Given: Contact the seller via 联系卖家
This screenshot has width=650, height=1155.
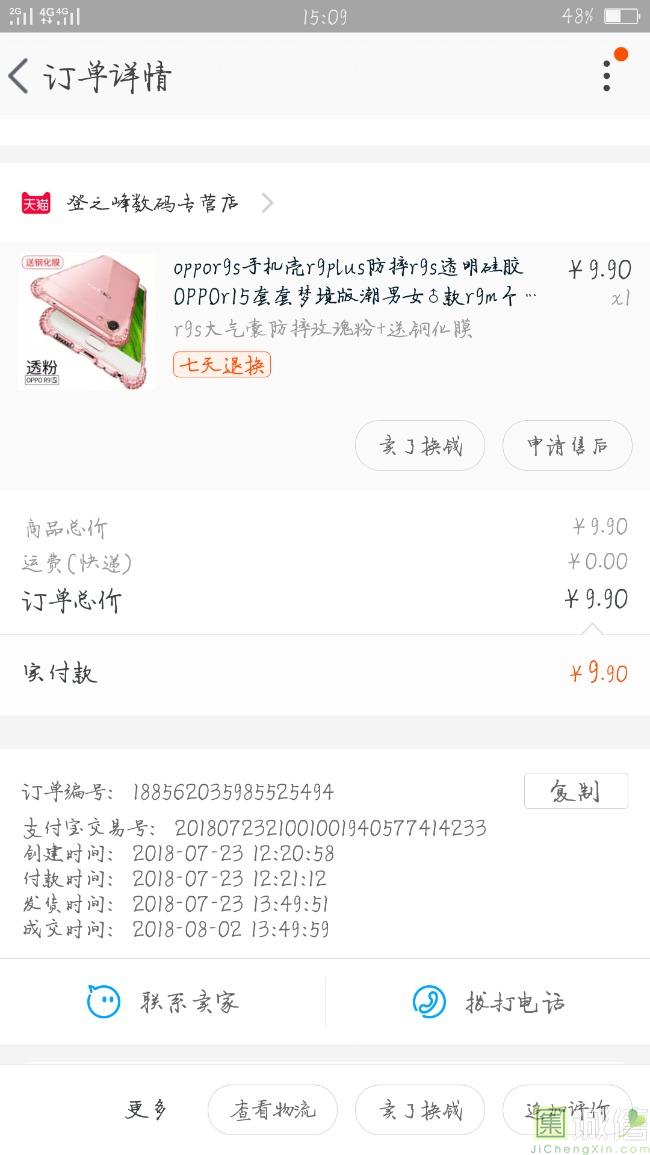Looking at the screenshot, I should pos(163,1002).
